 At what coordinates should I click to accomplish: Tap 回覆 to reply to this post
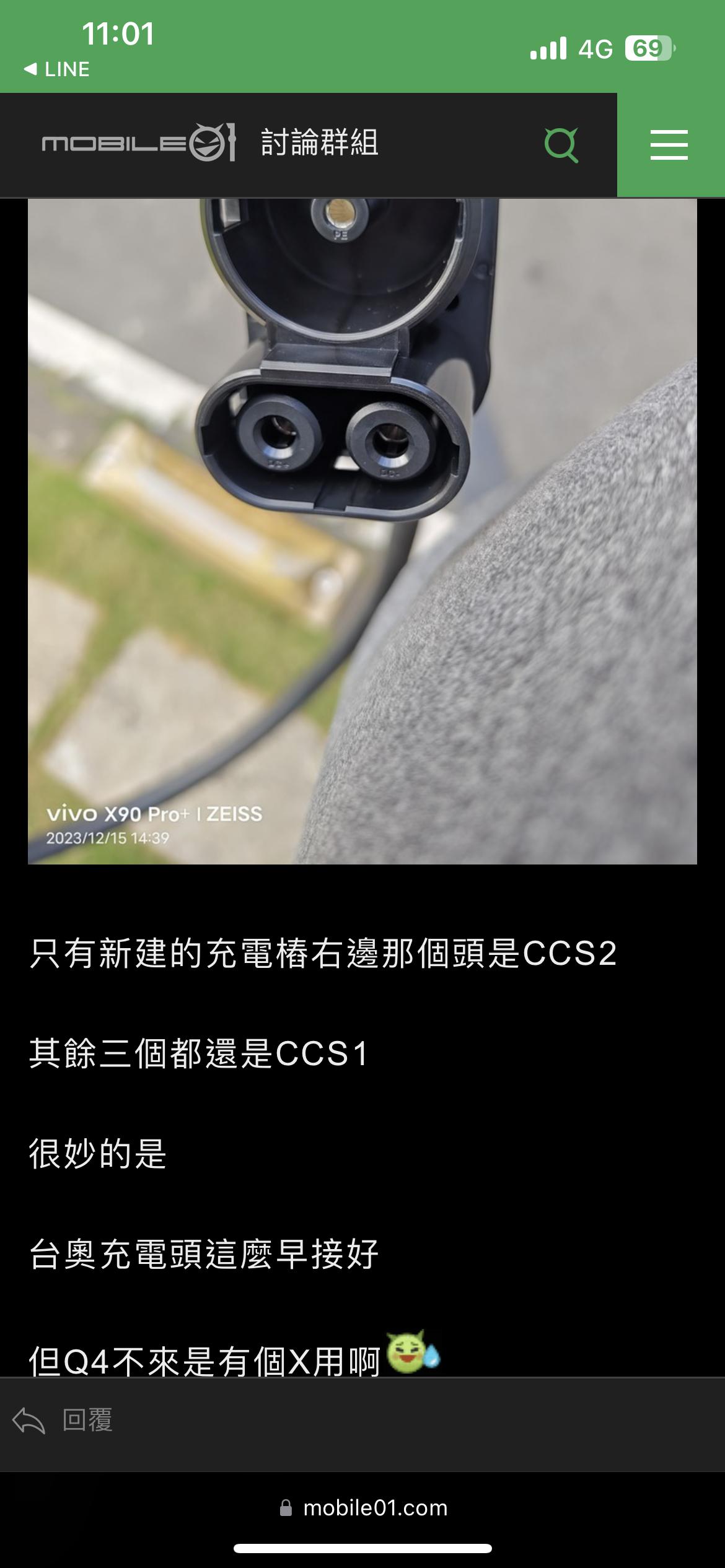(x=63, y=1420)
